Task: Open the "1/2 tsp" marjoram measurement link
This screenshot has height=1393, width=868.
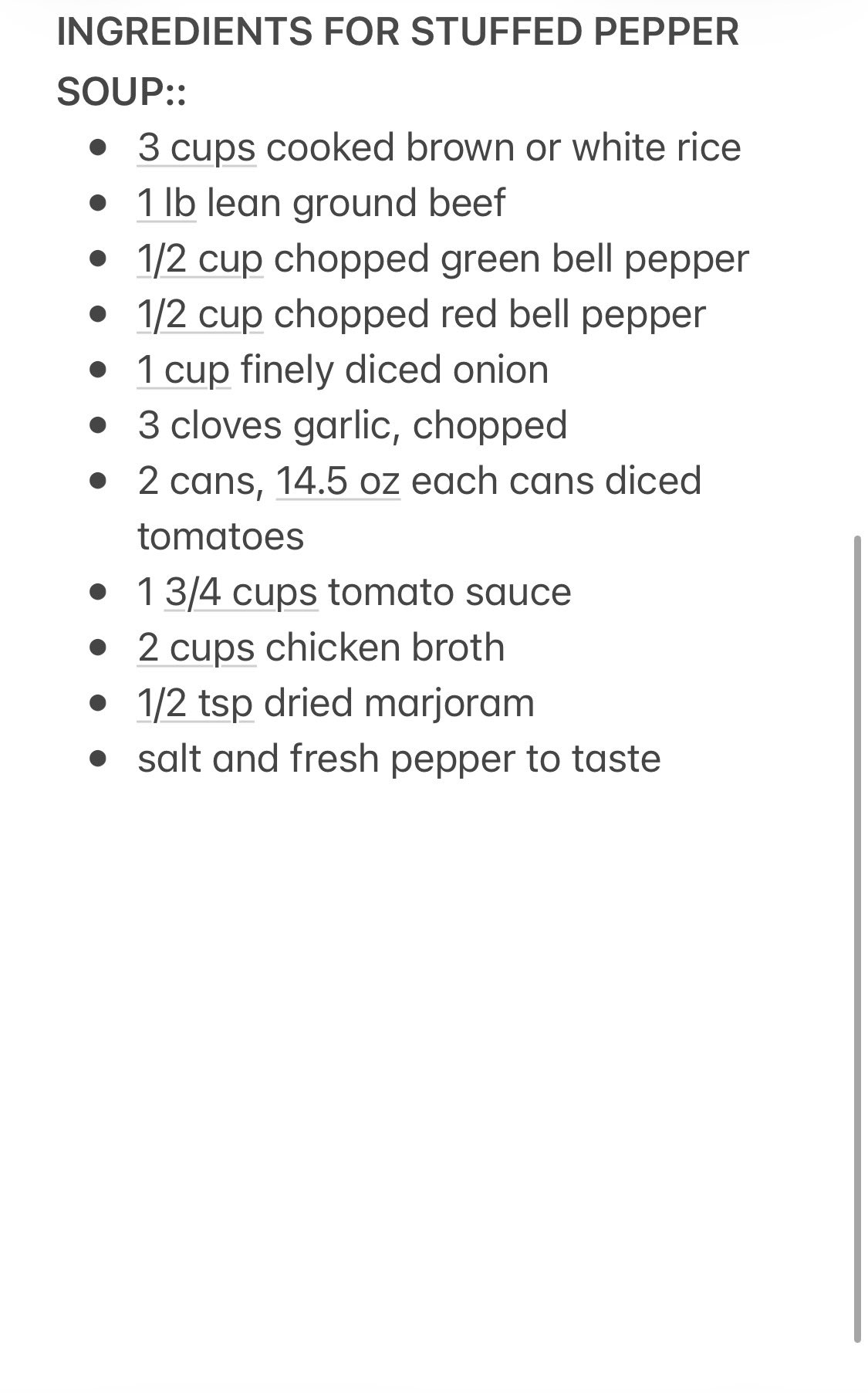Action: pyautogui.click(x=195, y=703)
